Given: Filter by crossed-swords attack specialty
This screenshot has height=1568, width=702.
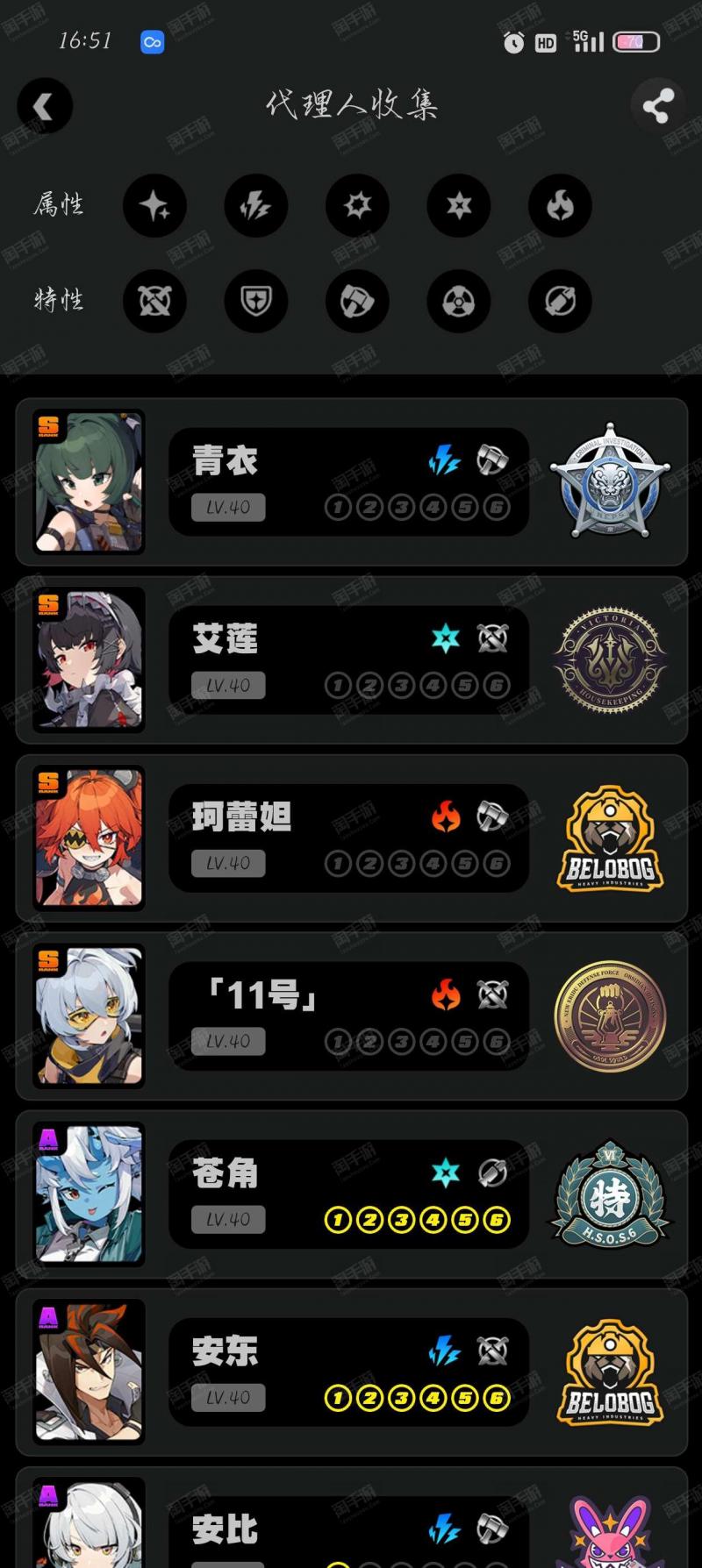Looking at the screenshot, I should [x=154, y=301].
